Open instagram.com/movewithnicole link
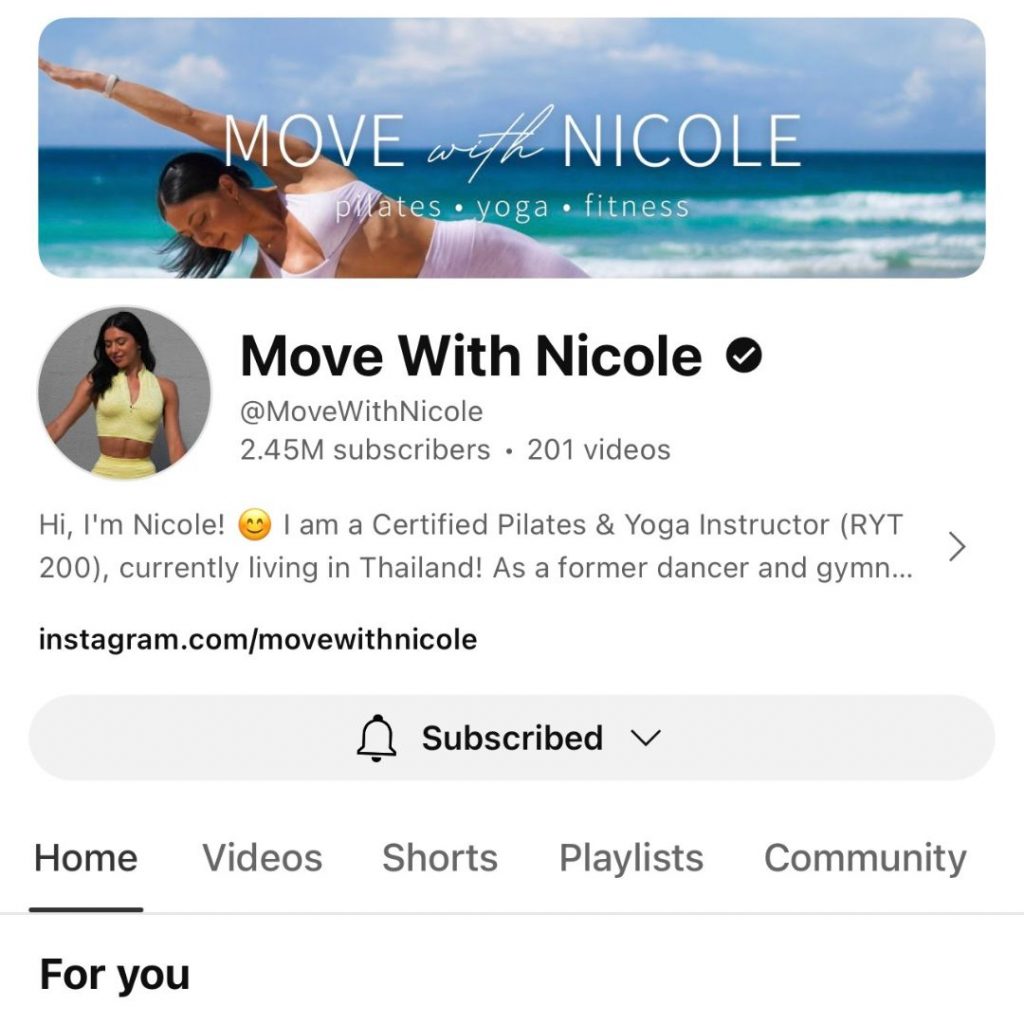The width and height of the screenshot is (1024, 1024). [257, 639]
